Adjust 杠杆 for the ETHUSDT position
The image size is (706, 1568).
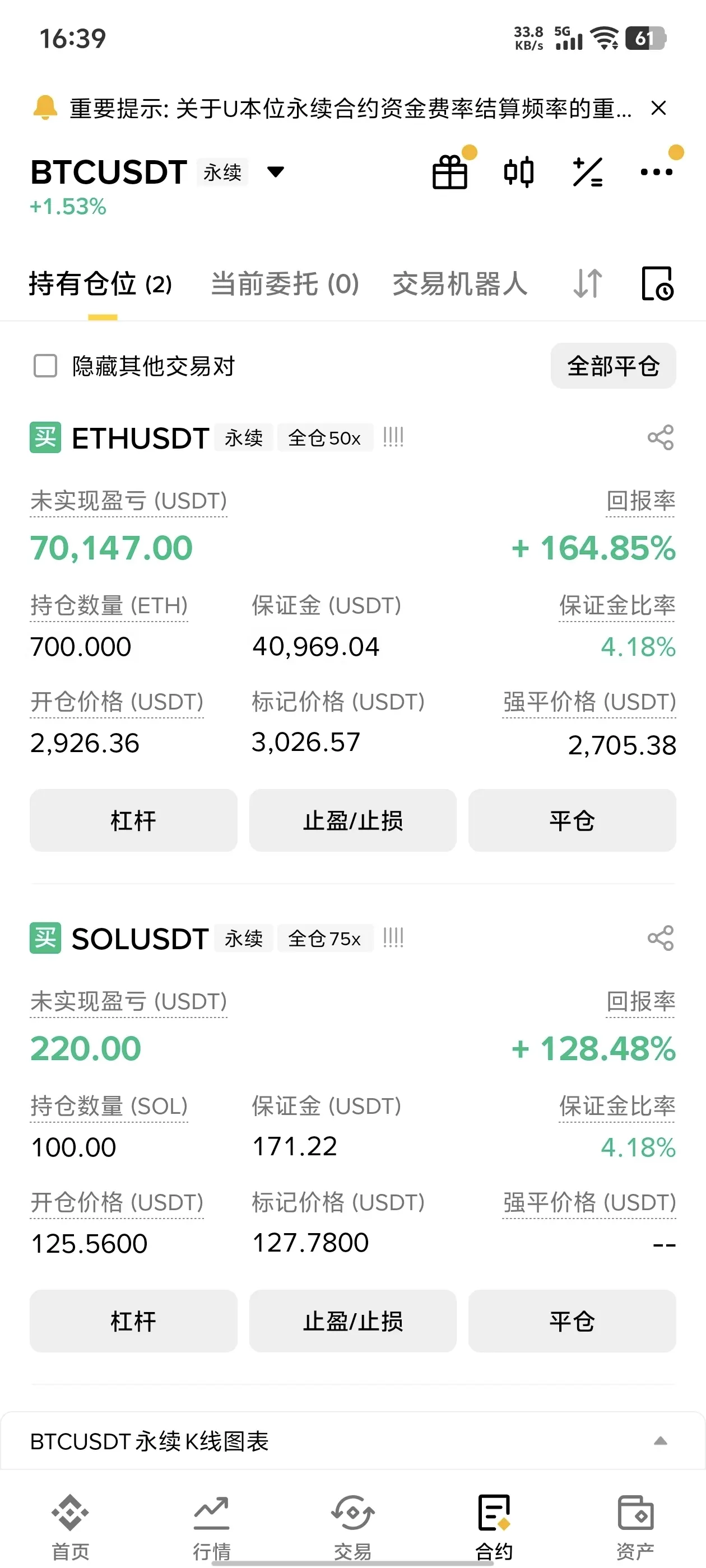tap(133, 820)
